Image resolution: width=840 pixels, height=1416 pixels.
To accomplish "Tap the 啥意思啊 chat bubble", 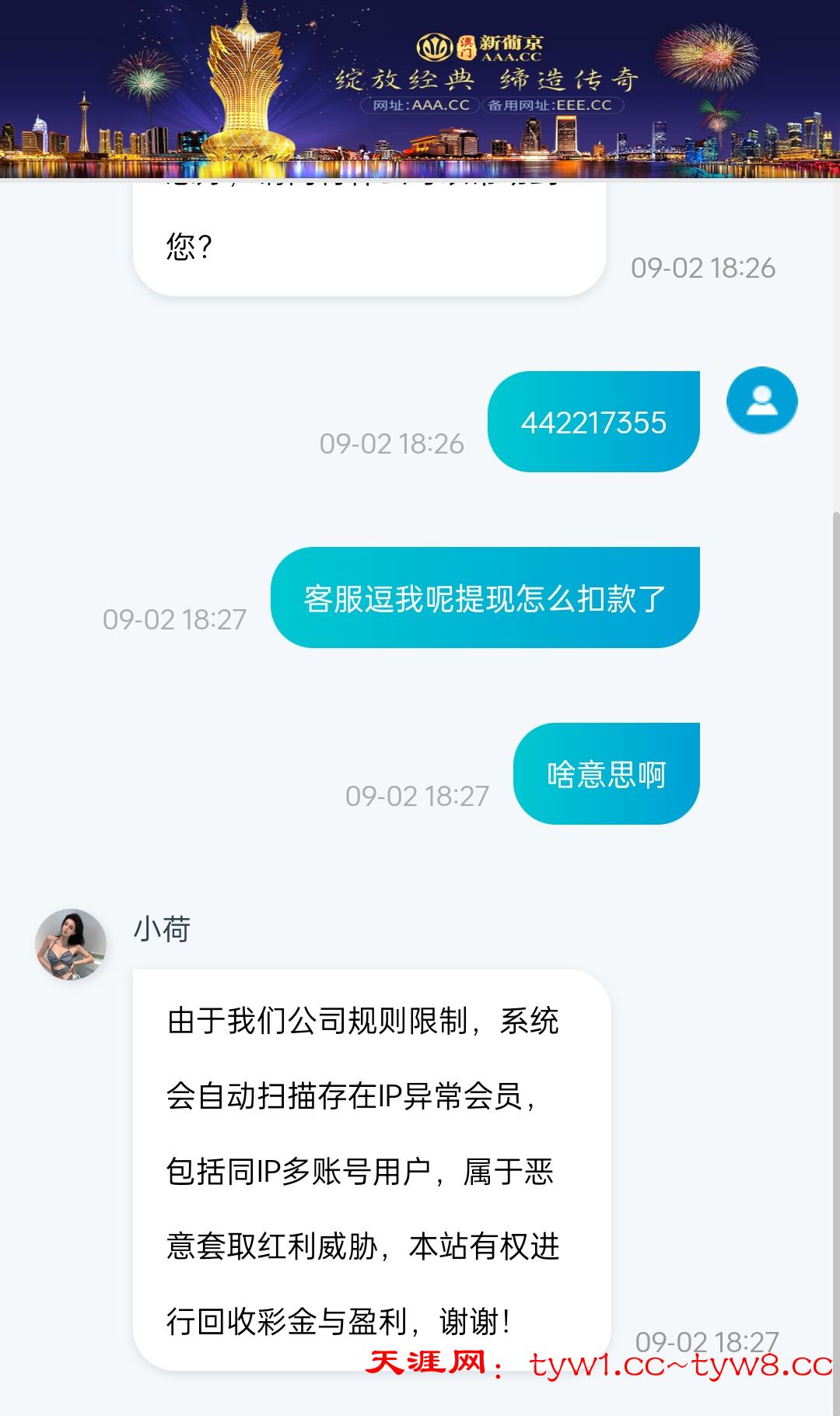I will click(608, 770).
